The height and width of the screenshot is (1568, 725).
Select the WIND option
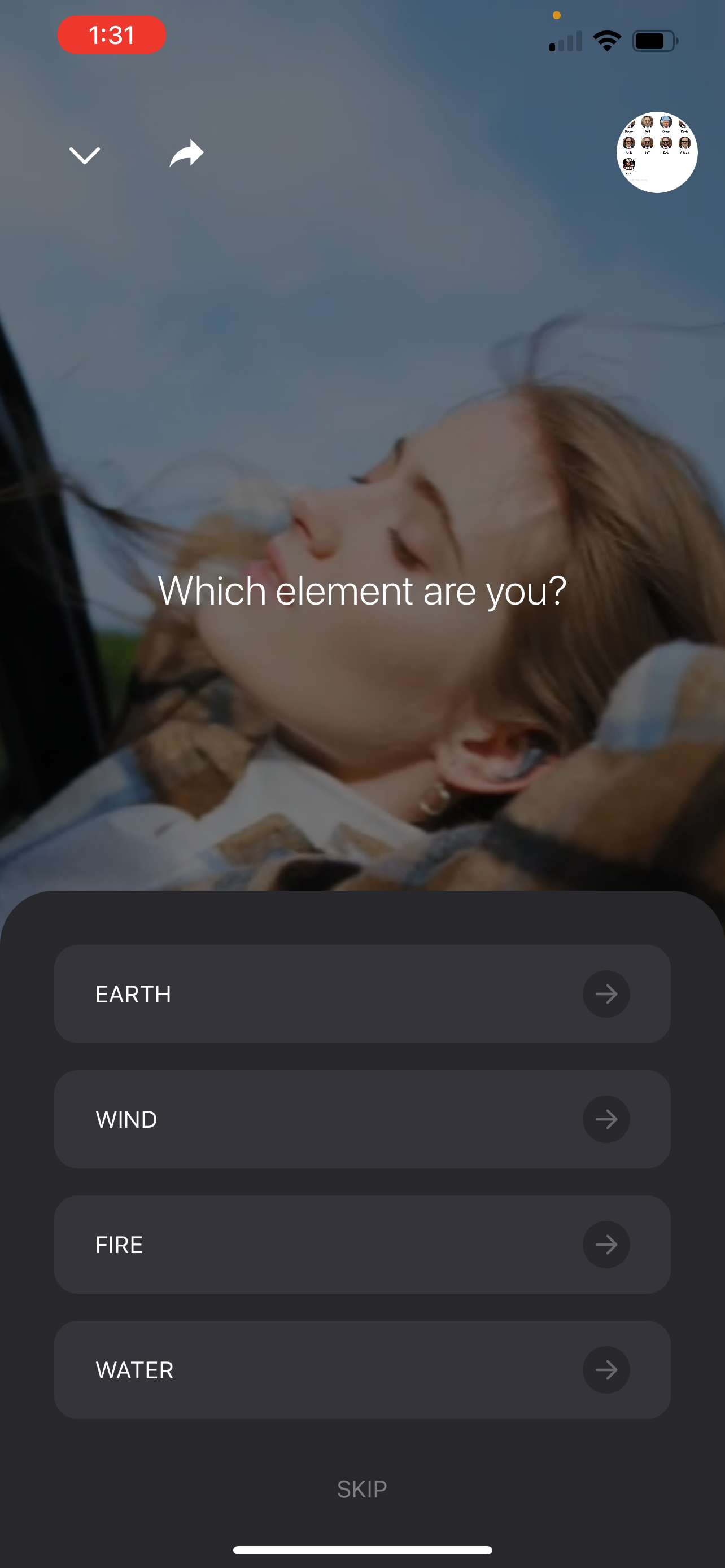[x=362, y=1119]
